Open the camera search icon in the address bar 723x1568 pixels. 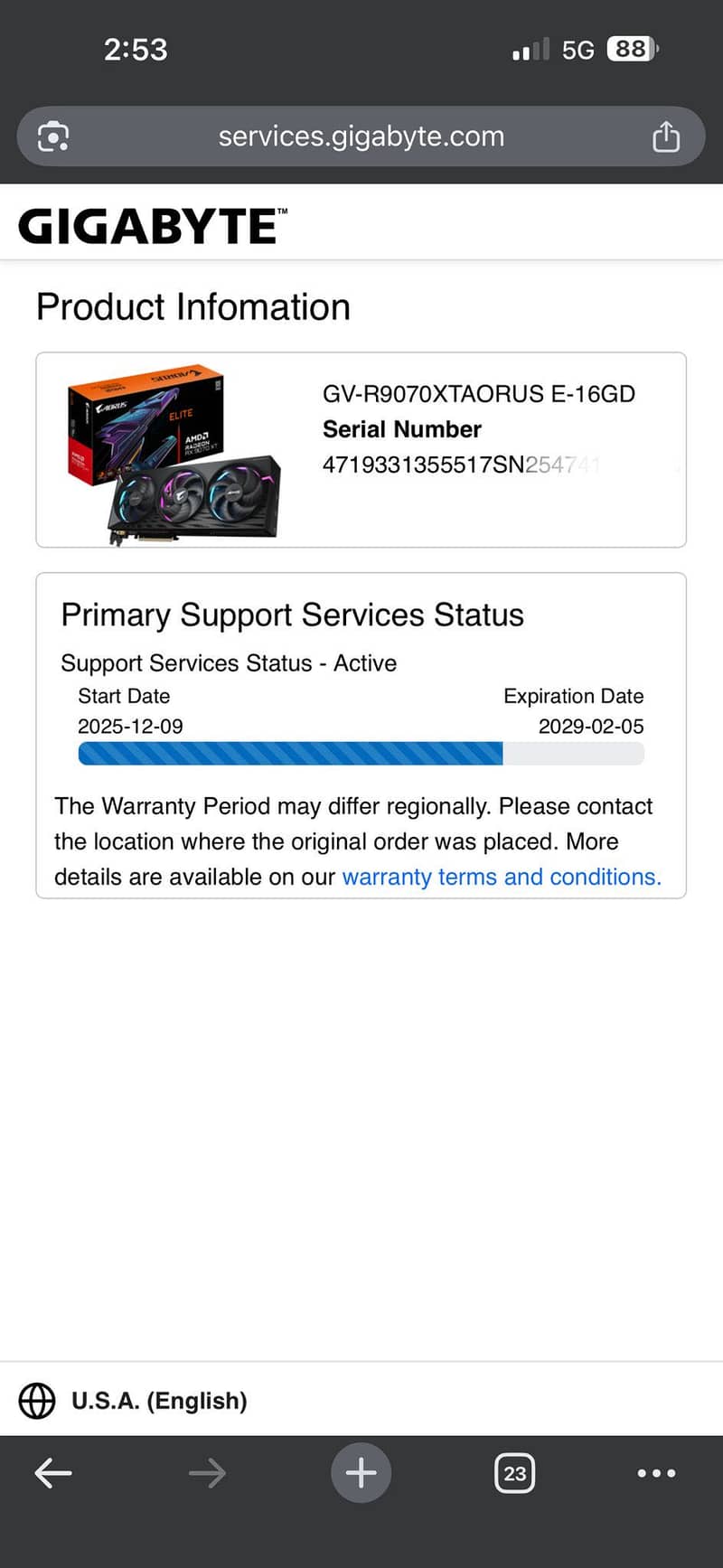53,136
